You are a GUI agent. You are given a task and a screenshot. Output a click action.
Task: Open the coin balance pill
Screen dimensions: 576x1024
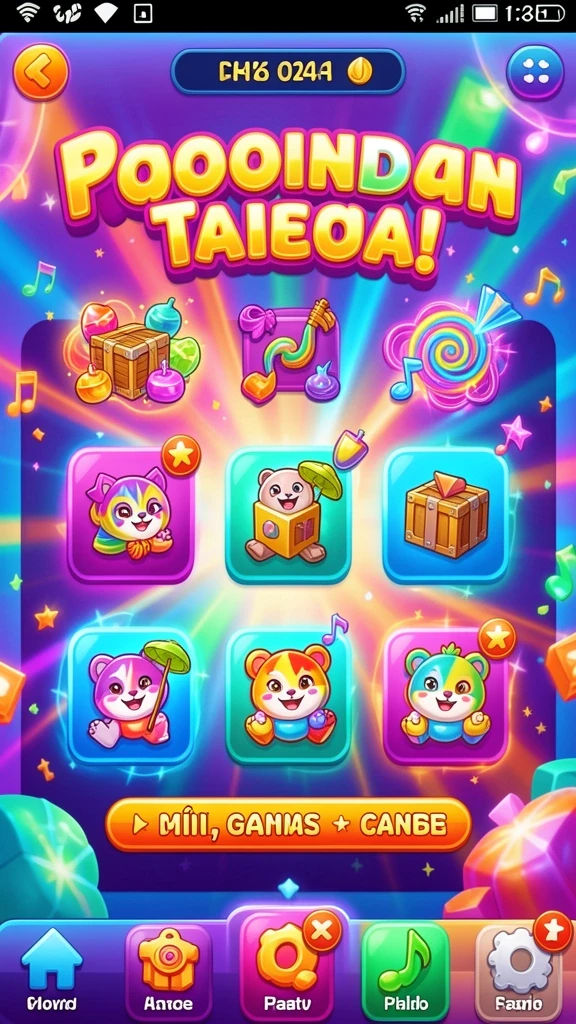[x=288, y=71]
